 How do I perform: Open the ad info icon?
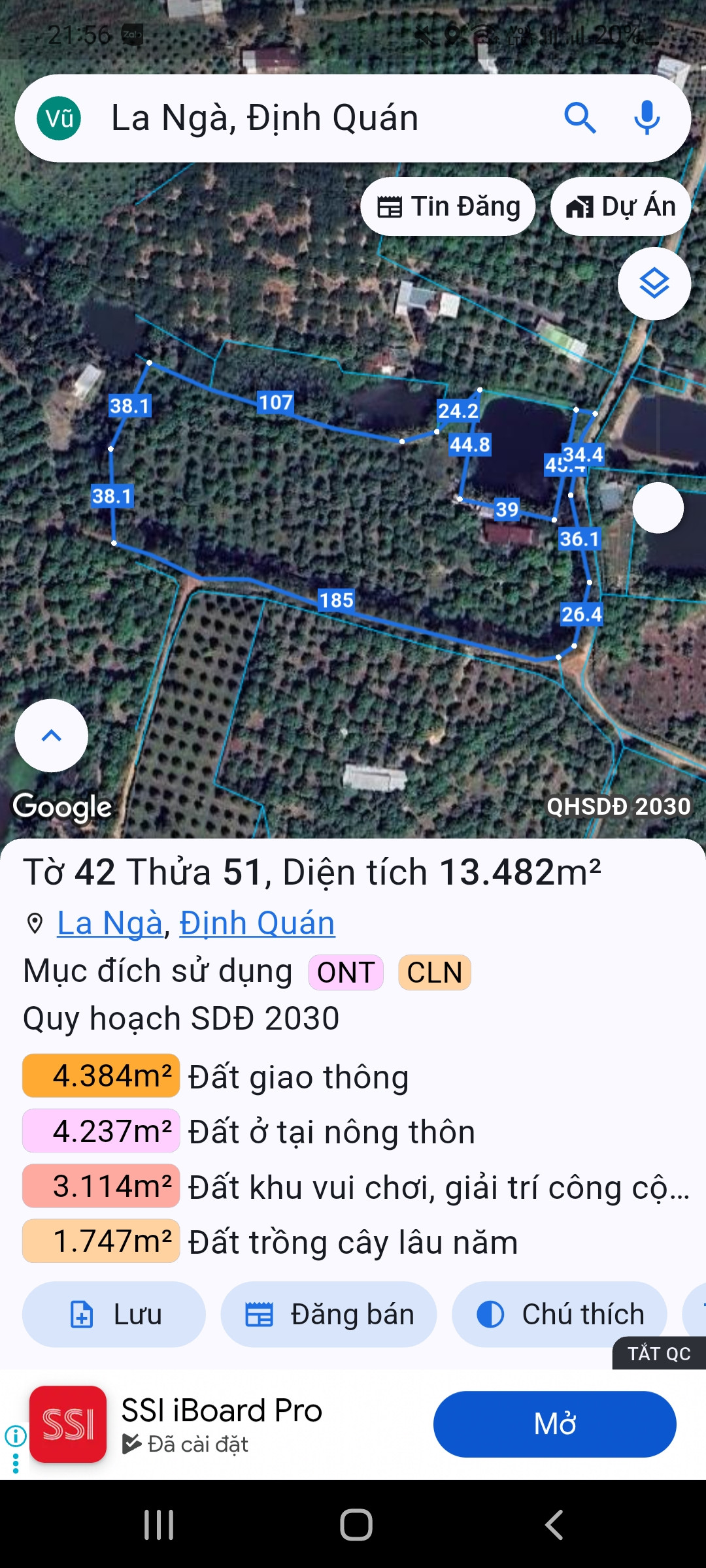[x=16, y=1436]
